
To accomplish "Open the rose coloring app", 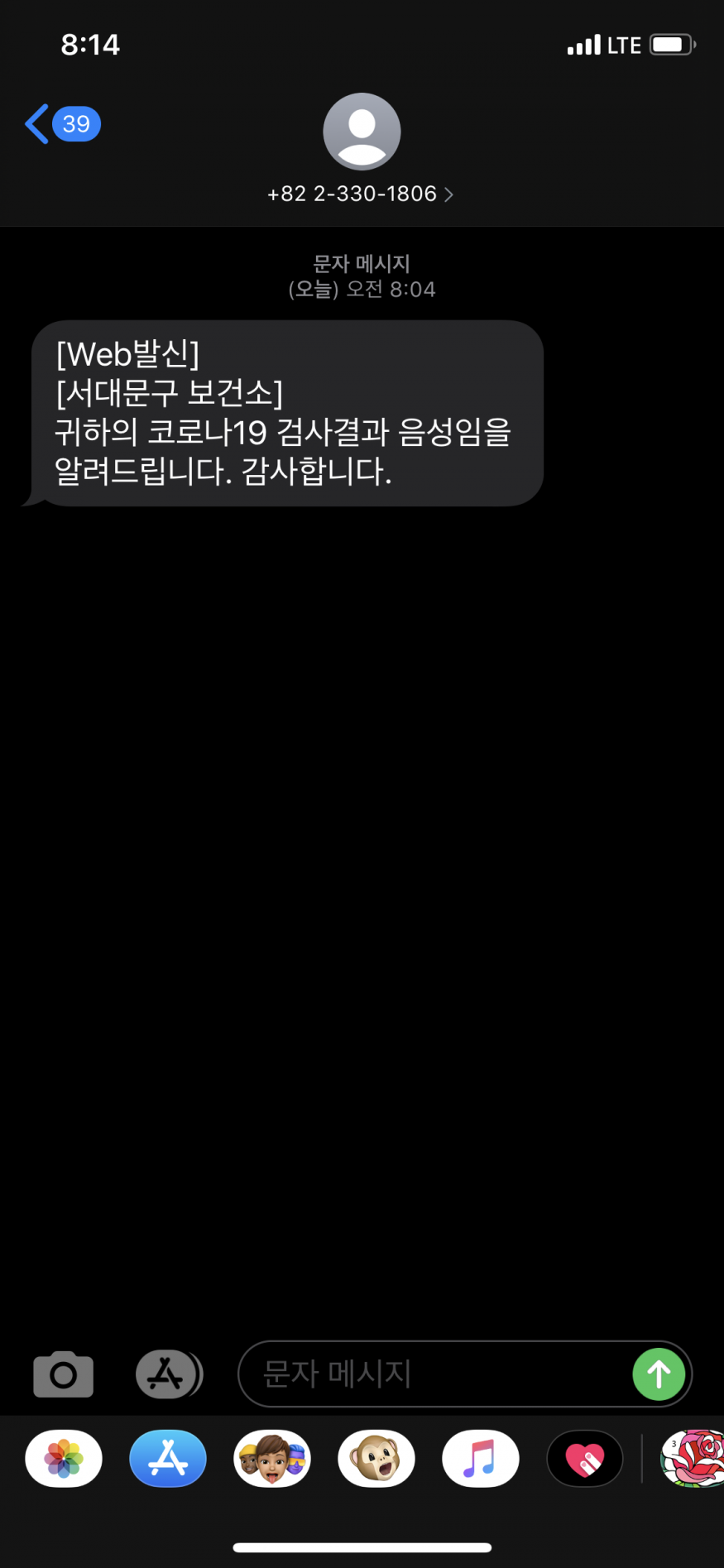I will click(693, 1459).
